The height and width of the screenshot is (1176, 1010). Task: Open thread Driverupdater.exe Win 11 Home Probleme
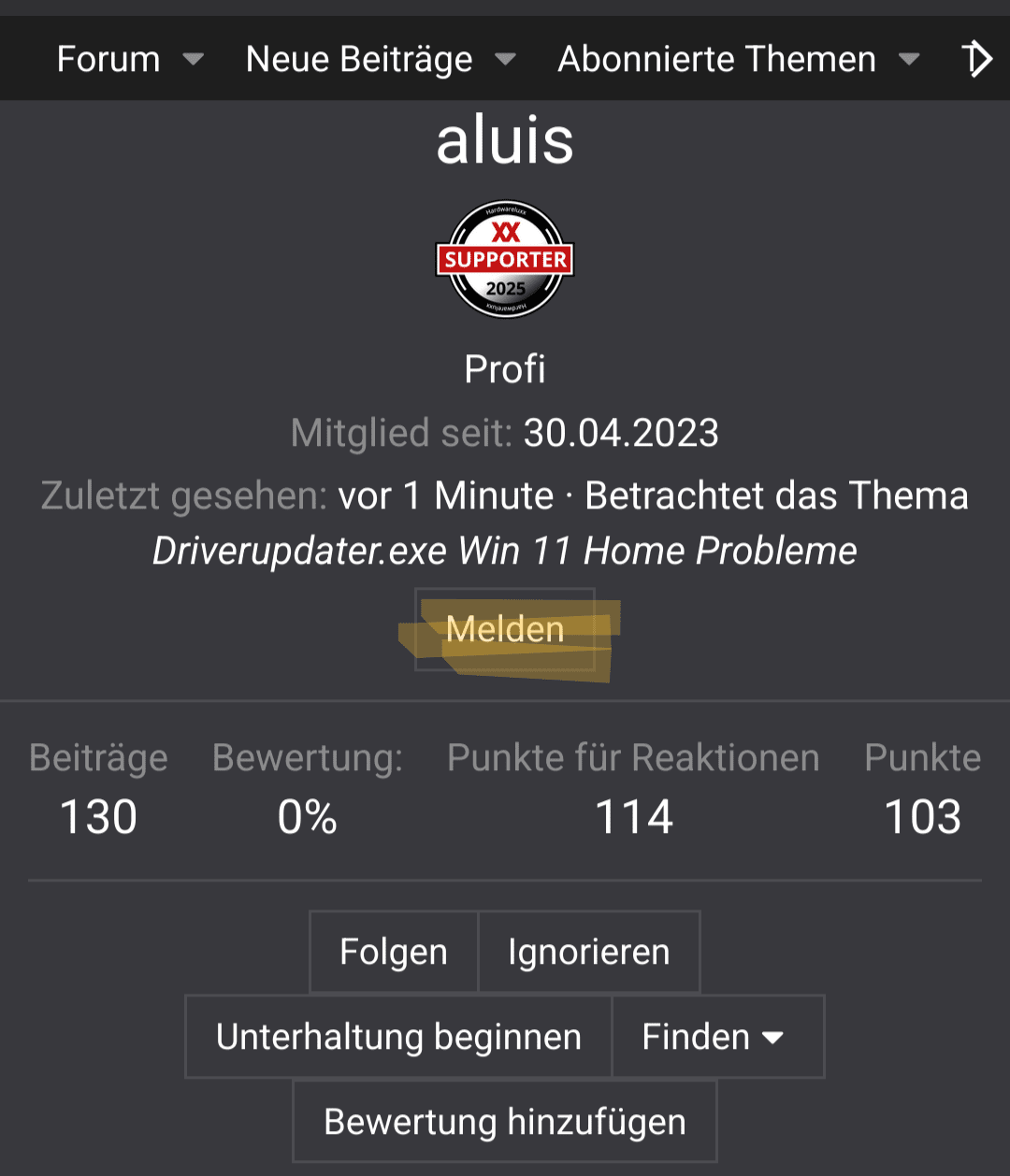505,552
